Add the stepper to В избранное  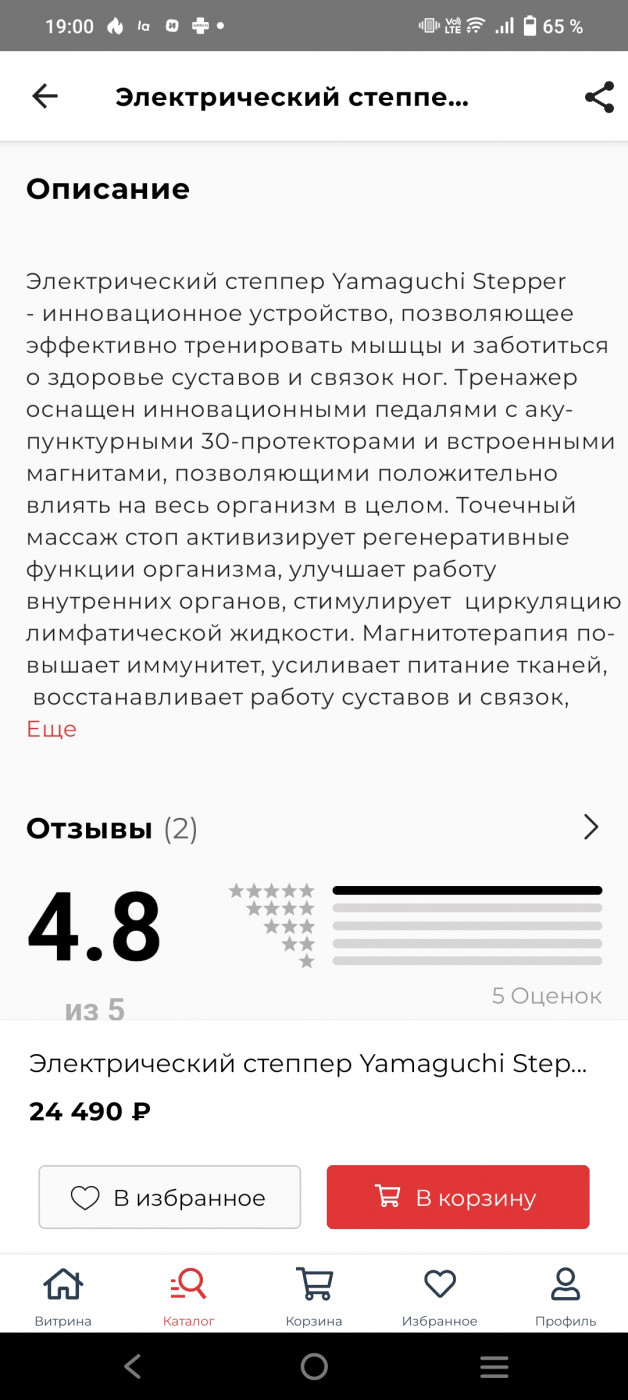coord(169,1197)
